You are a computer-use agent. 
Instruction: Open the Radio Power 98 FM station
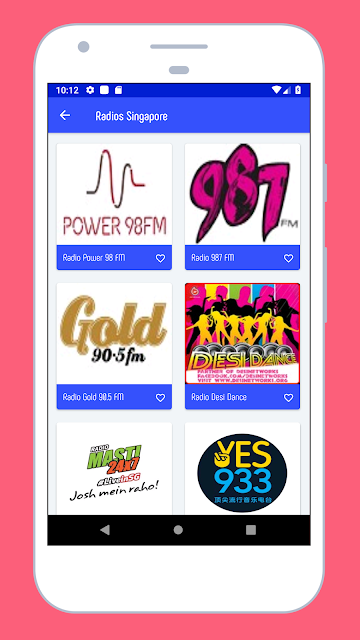pyautogui.click(x=114, y=206)
